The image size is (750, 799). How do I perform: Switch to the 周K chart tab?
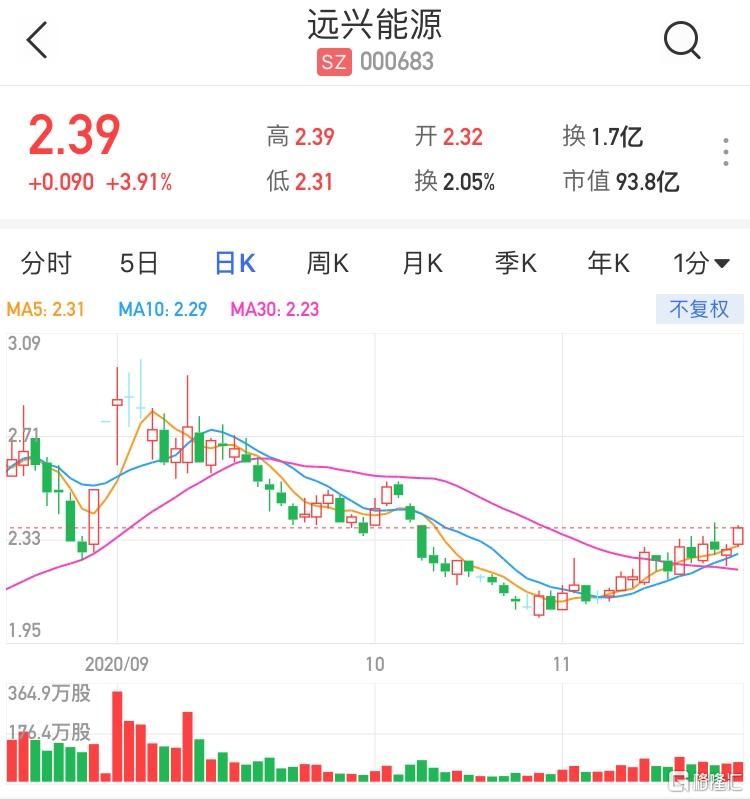pos(327,264)
